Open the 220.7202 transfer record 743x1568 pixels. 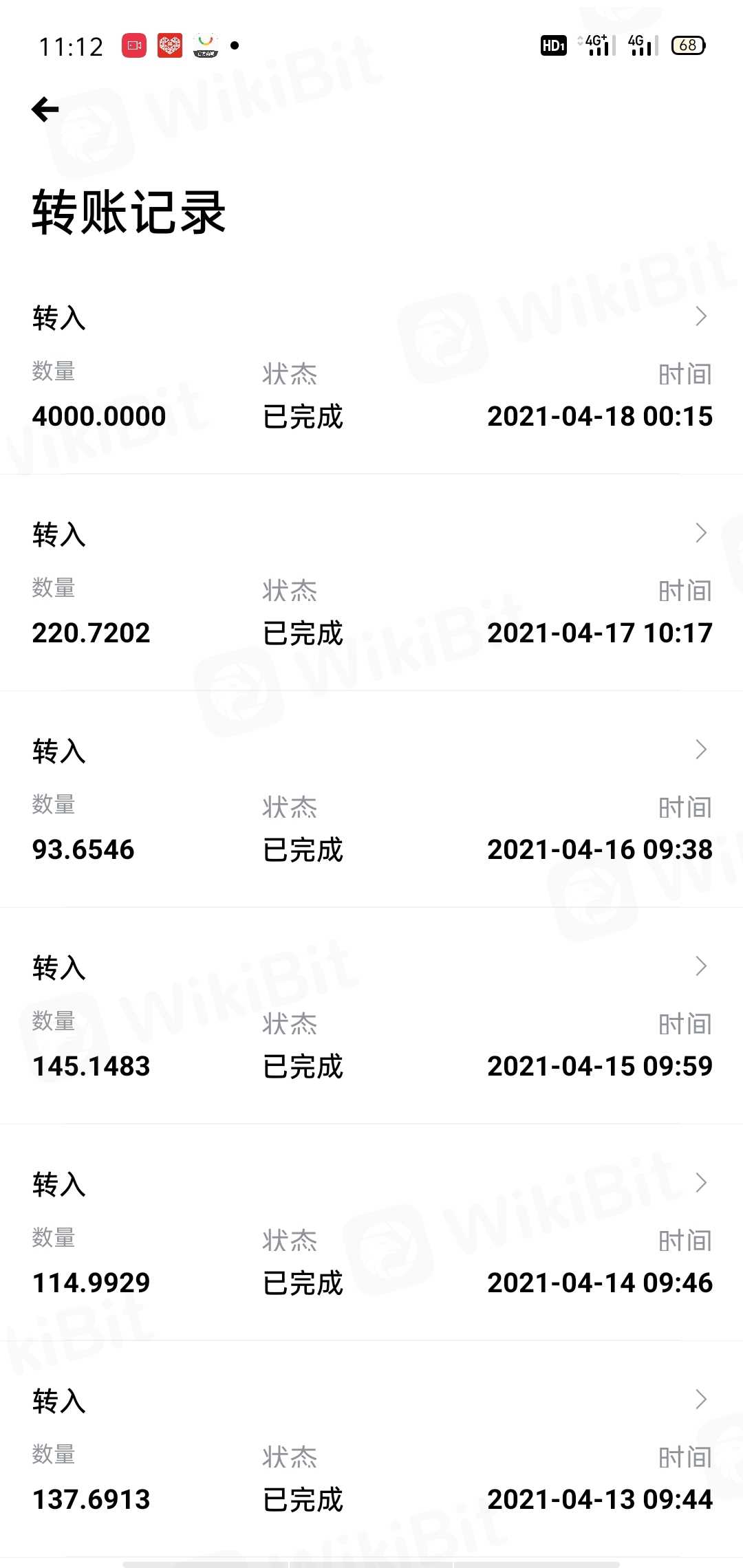[371, 585]
